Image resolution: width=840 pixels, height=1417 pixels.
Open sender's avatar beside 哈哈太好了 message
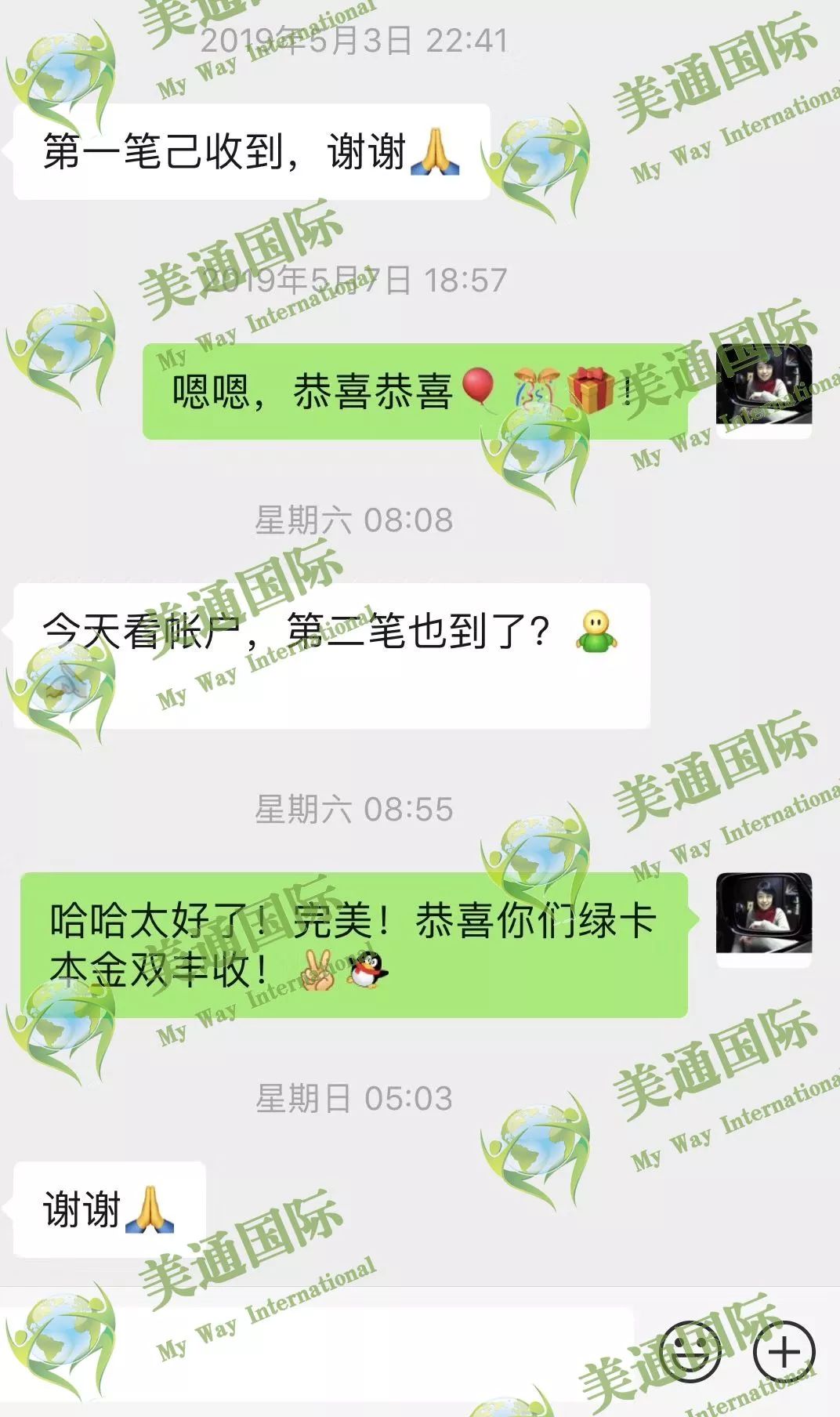[x=764, y=914]
